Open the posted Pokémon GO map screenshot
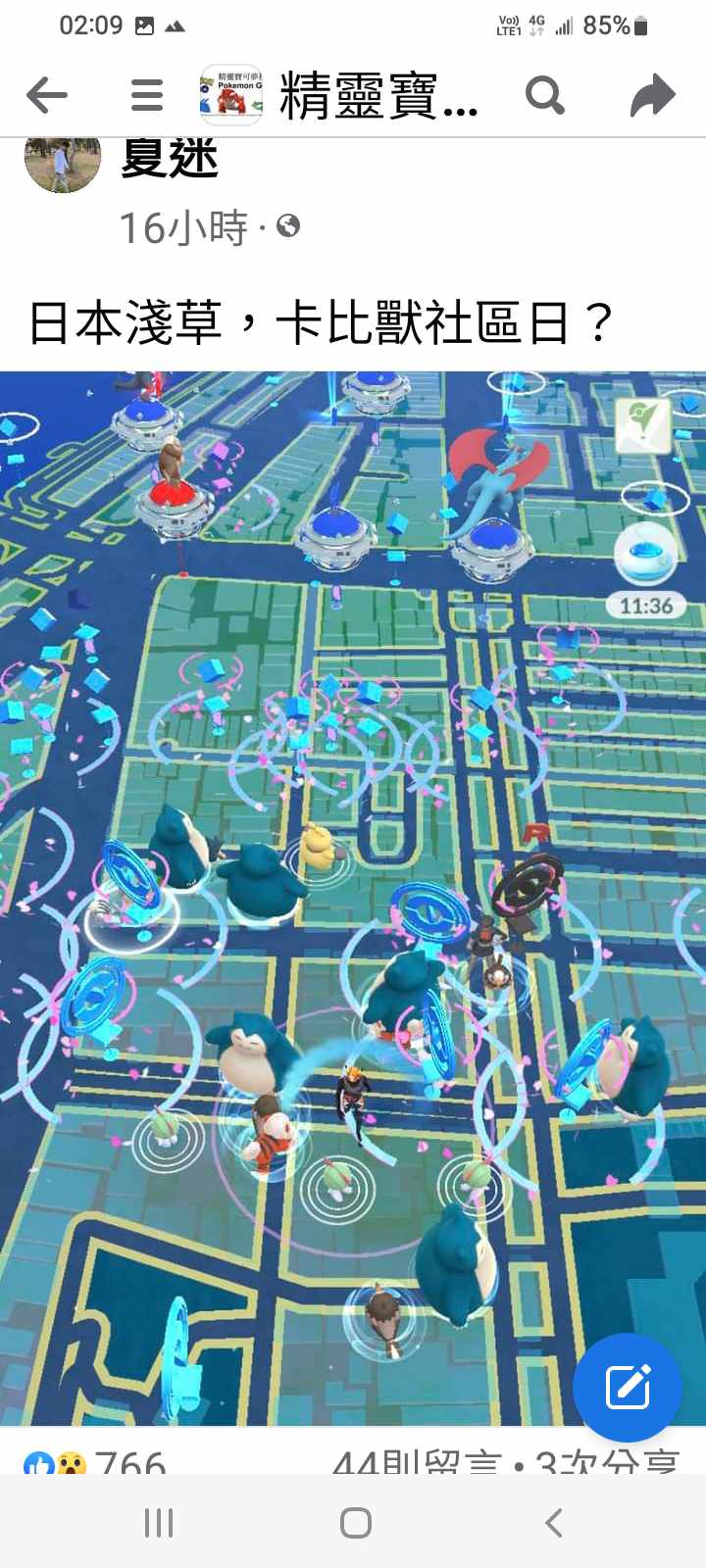The width and height of the screenshot is (706, 1568). point(353,897)
